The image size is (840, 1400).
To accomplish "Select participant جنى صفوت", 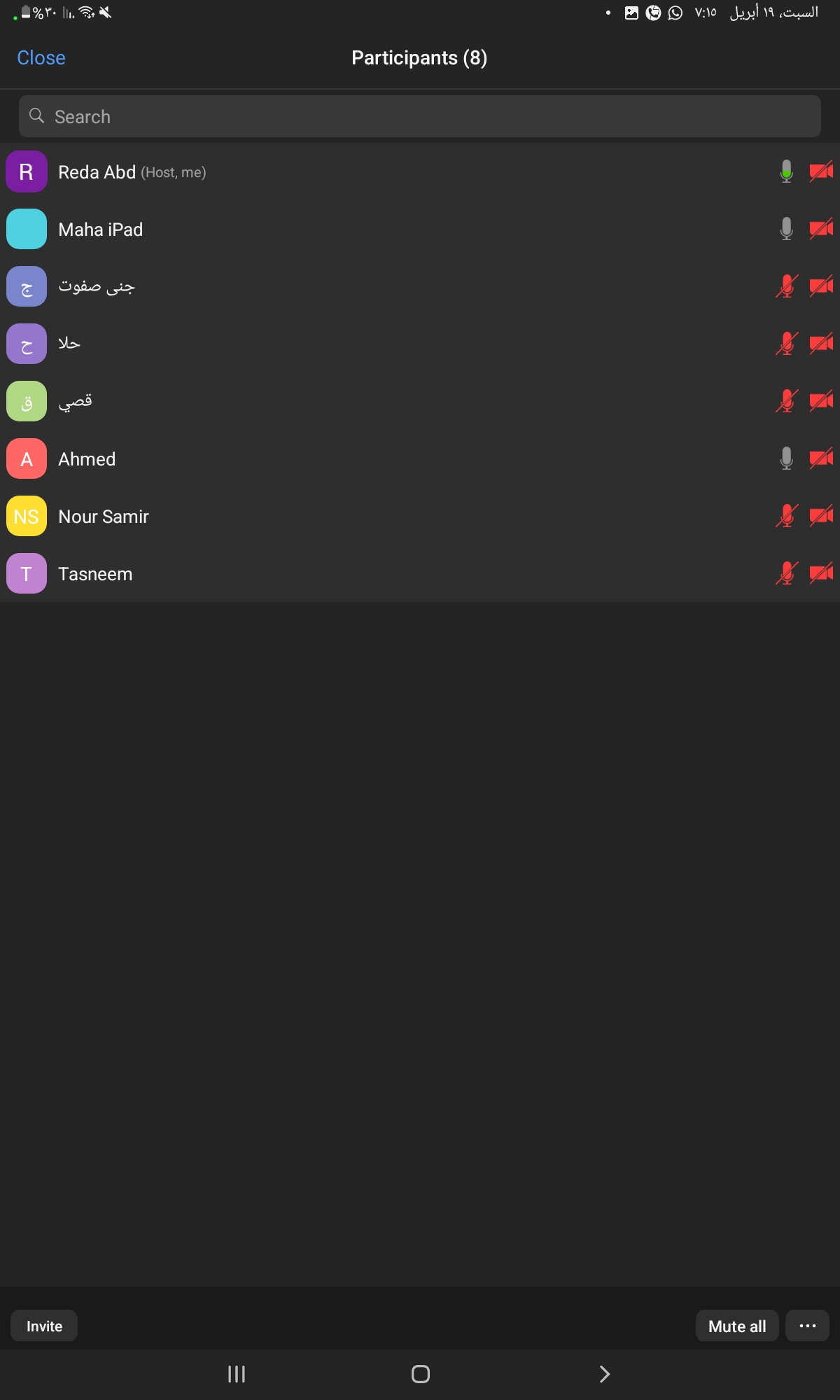I will [x=420, y=286].
